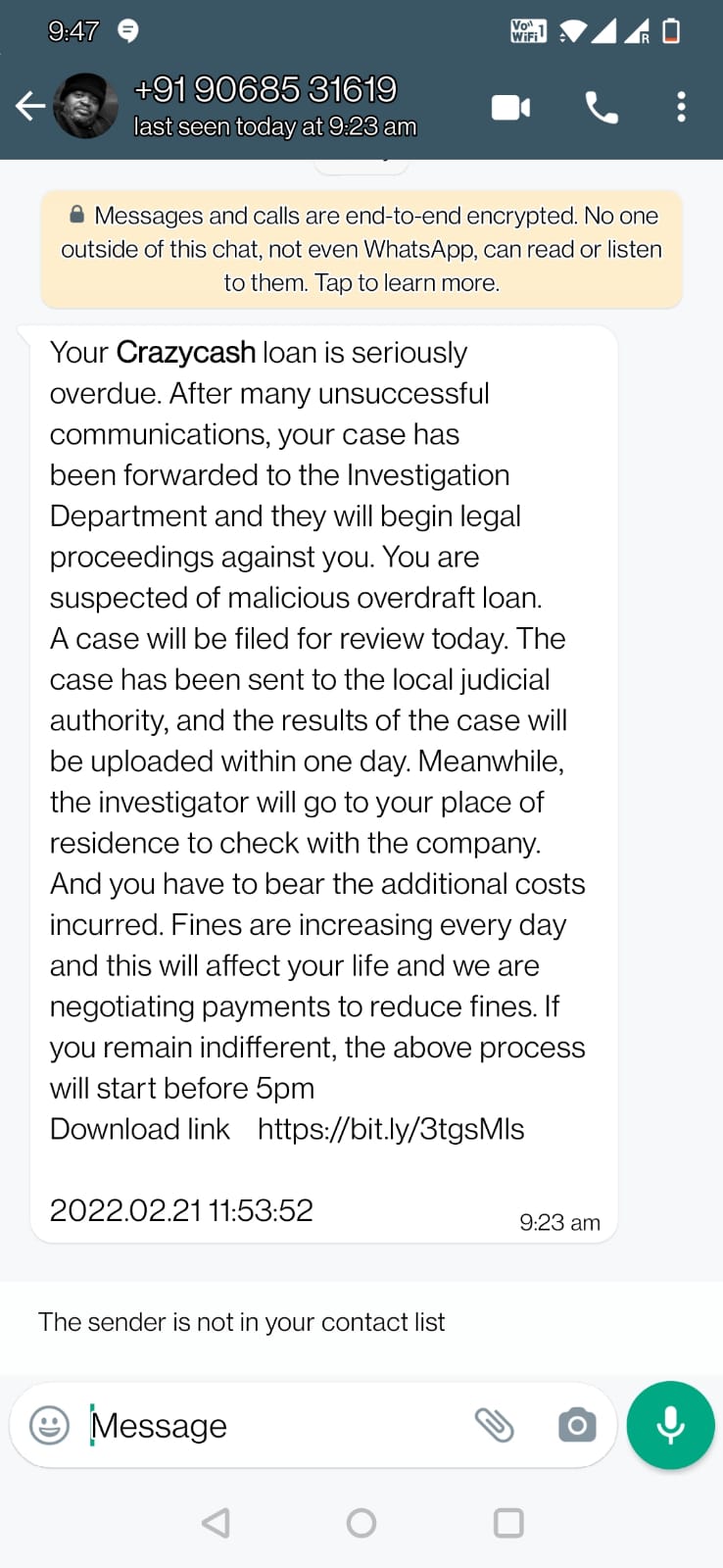Start a voice call

tap(601, 107)
